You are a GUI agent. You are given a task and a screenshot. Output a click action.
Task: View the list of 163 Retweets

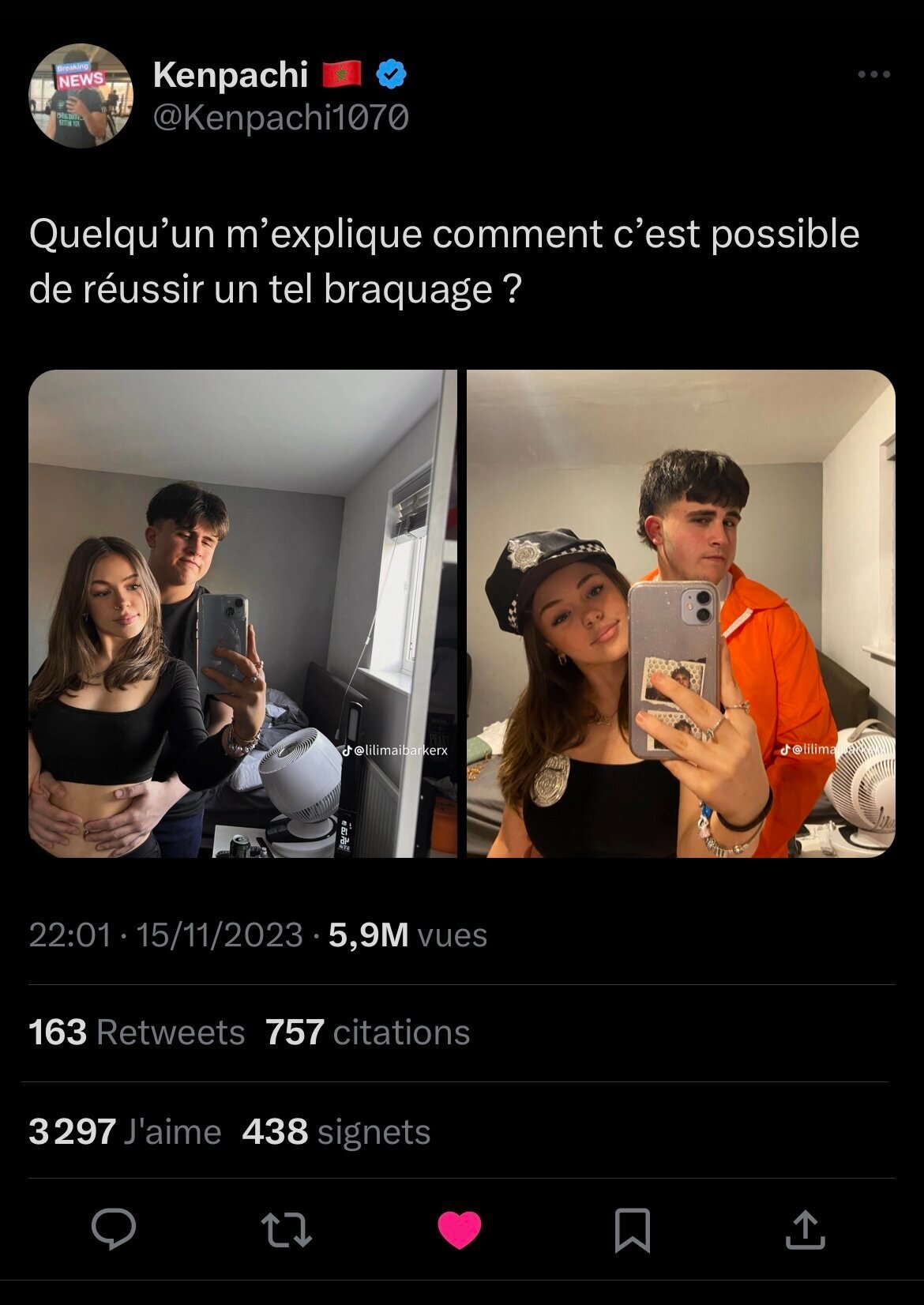(137, 1032)
